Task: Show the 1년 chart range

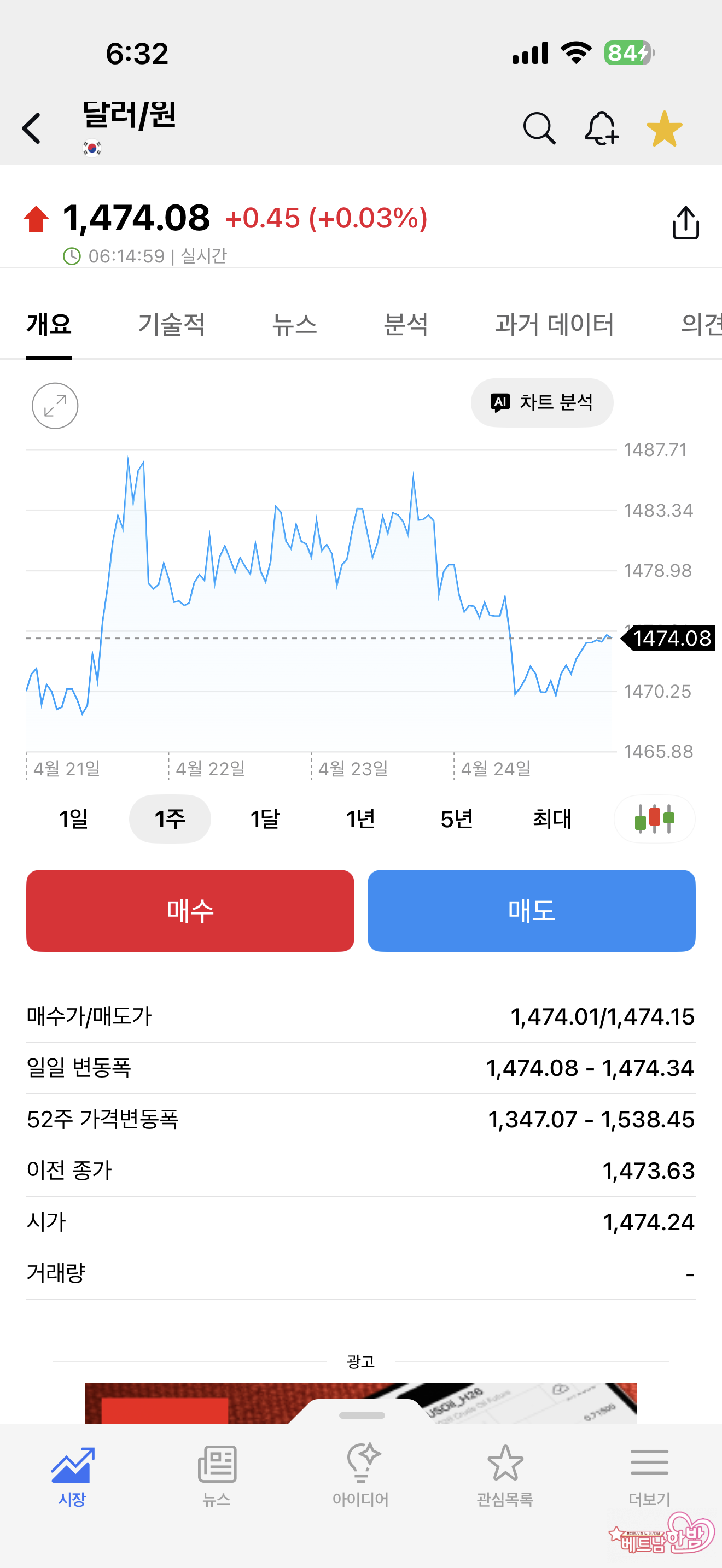Action: point(360,818)
